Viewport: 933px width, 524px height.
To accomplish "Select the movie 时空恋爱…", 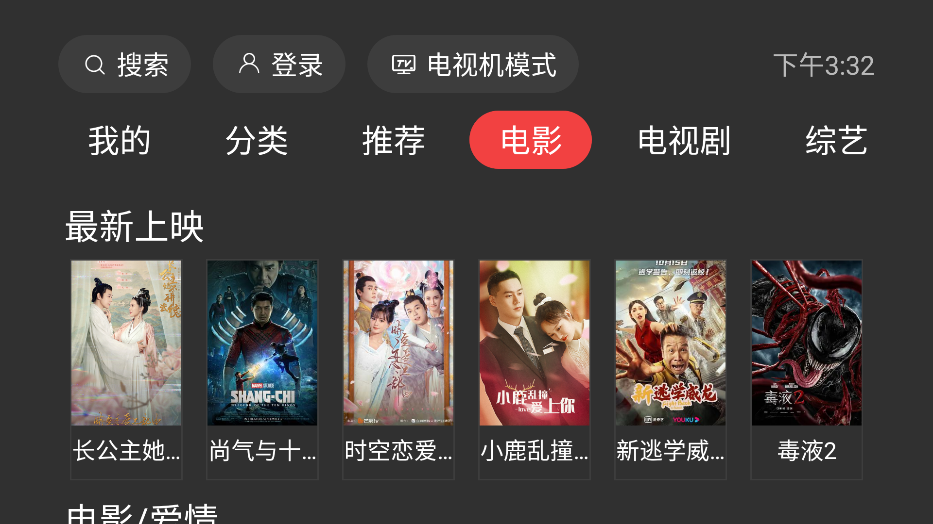I will pyautogui.click(x=398, y=368).
